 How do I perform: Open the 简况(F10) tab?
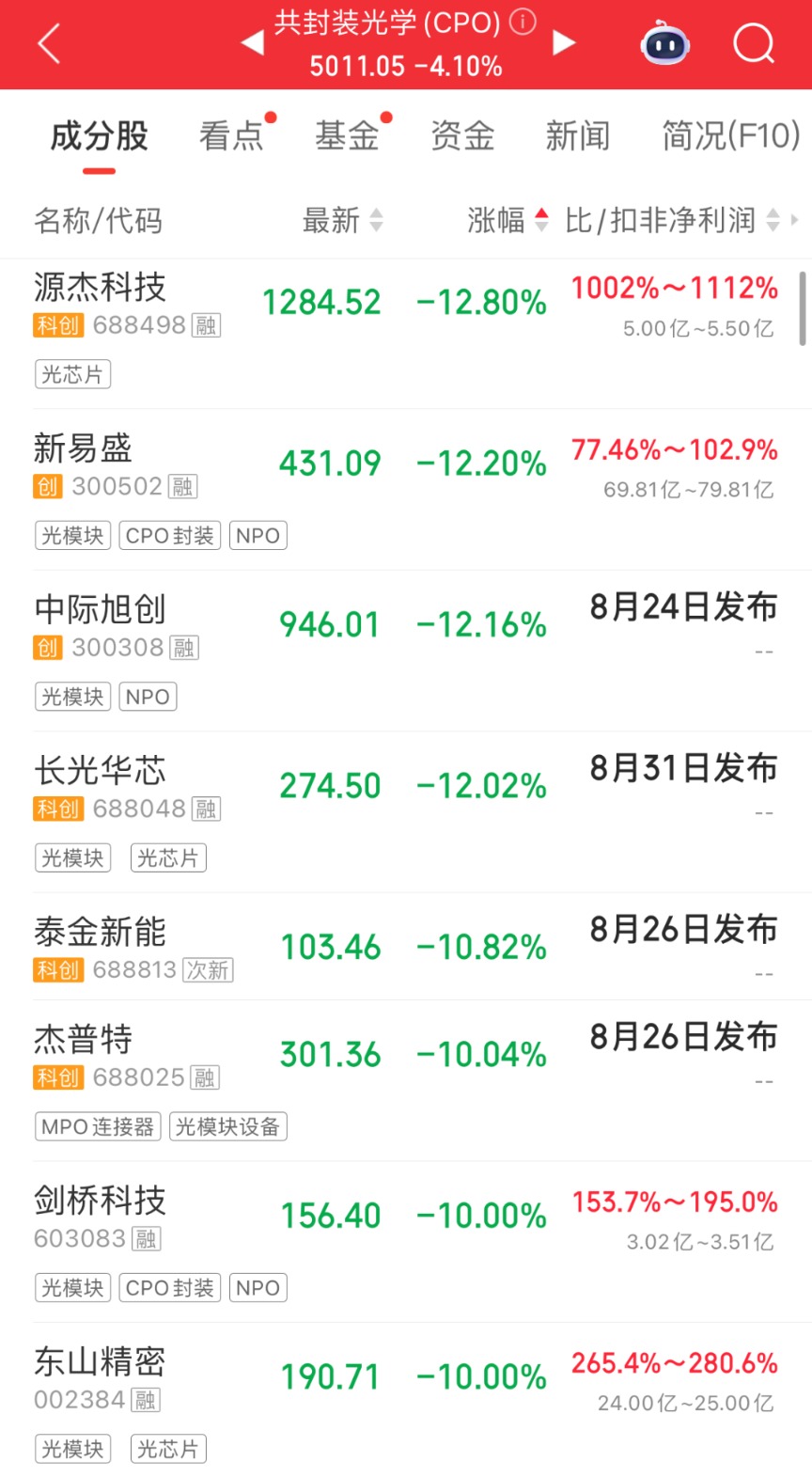[x=730, y=135]
